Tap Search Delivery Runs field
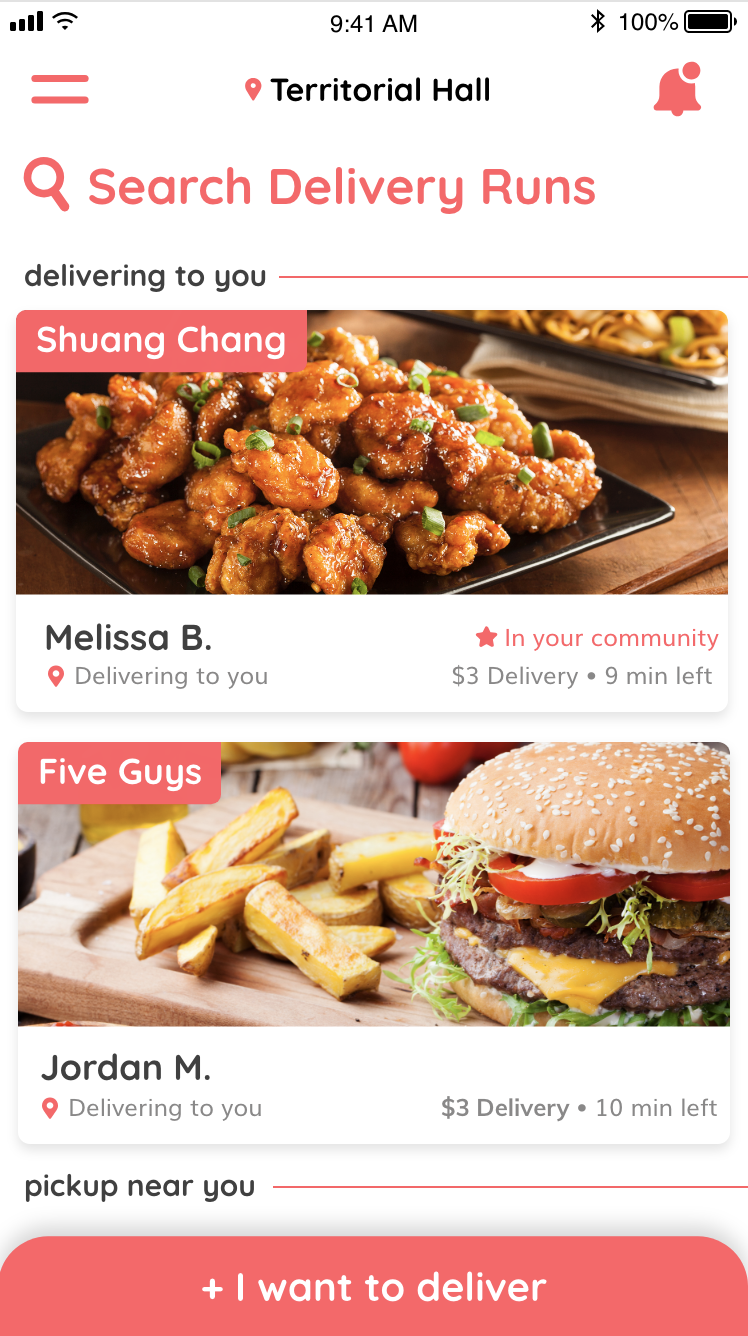The width and height of the screenshot is (748, 1336). click(x=310, y=187)
